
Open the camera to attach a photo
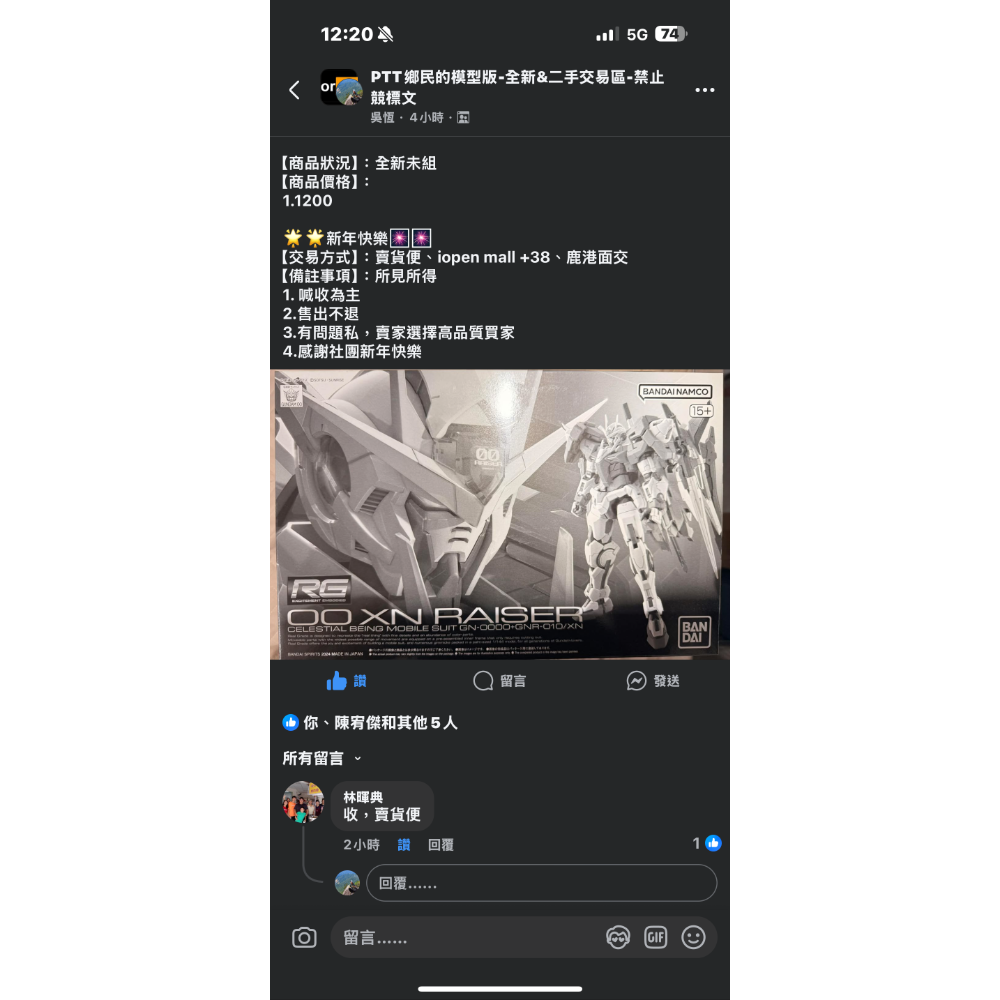(304, 938)
